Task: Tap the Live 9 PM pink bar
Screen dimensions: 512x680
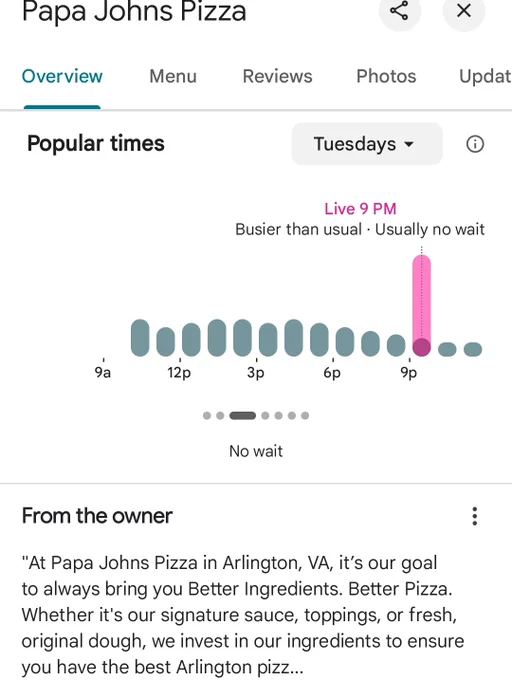Action: click(421, 305)
